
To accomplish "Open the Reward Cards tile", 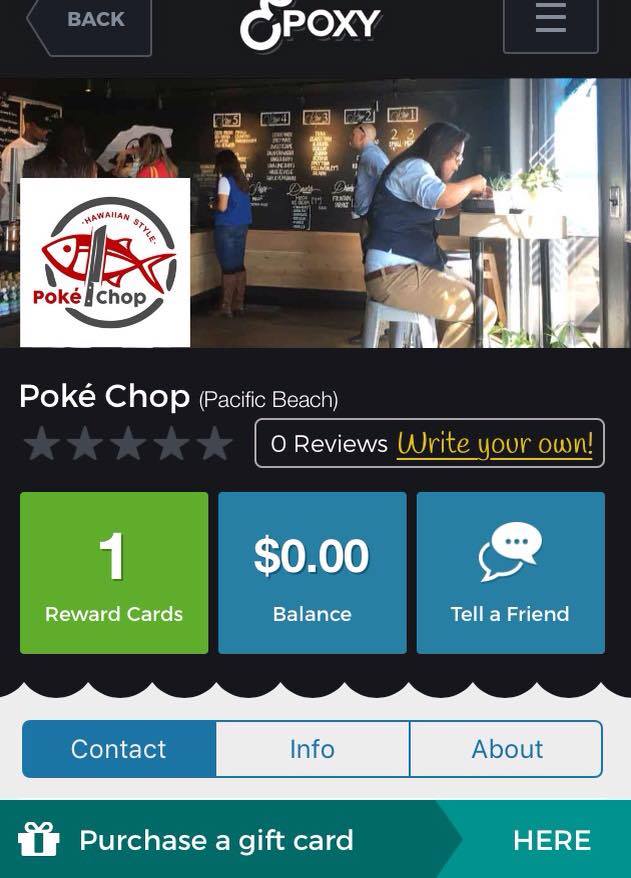I will (x=114, y=573).
